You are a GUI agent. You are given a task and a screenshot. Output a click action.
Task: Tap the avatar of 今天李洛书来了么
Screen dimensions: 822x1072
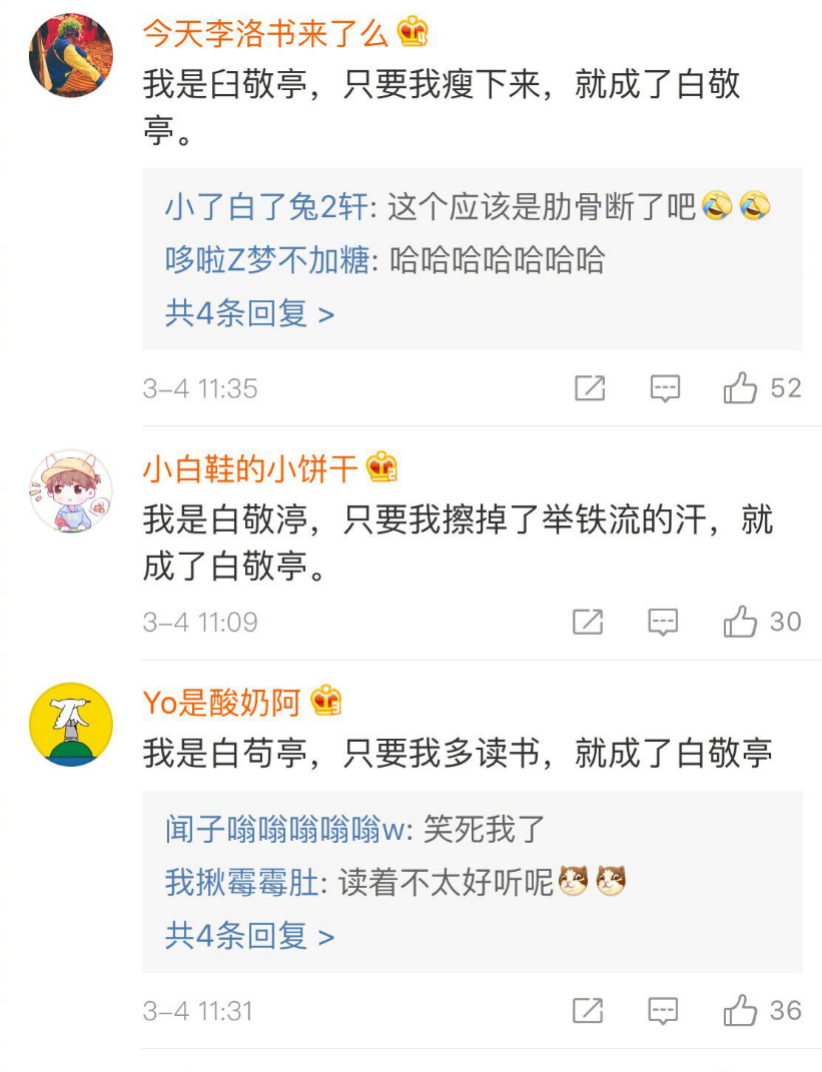[70, 56]
